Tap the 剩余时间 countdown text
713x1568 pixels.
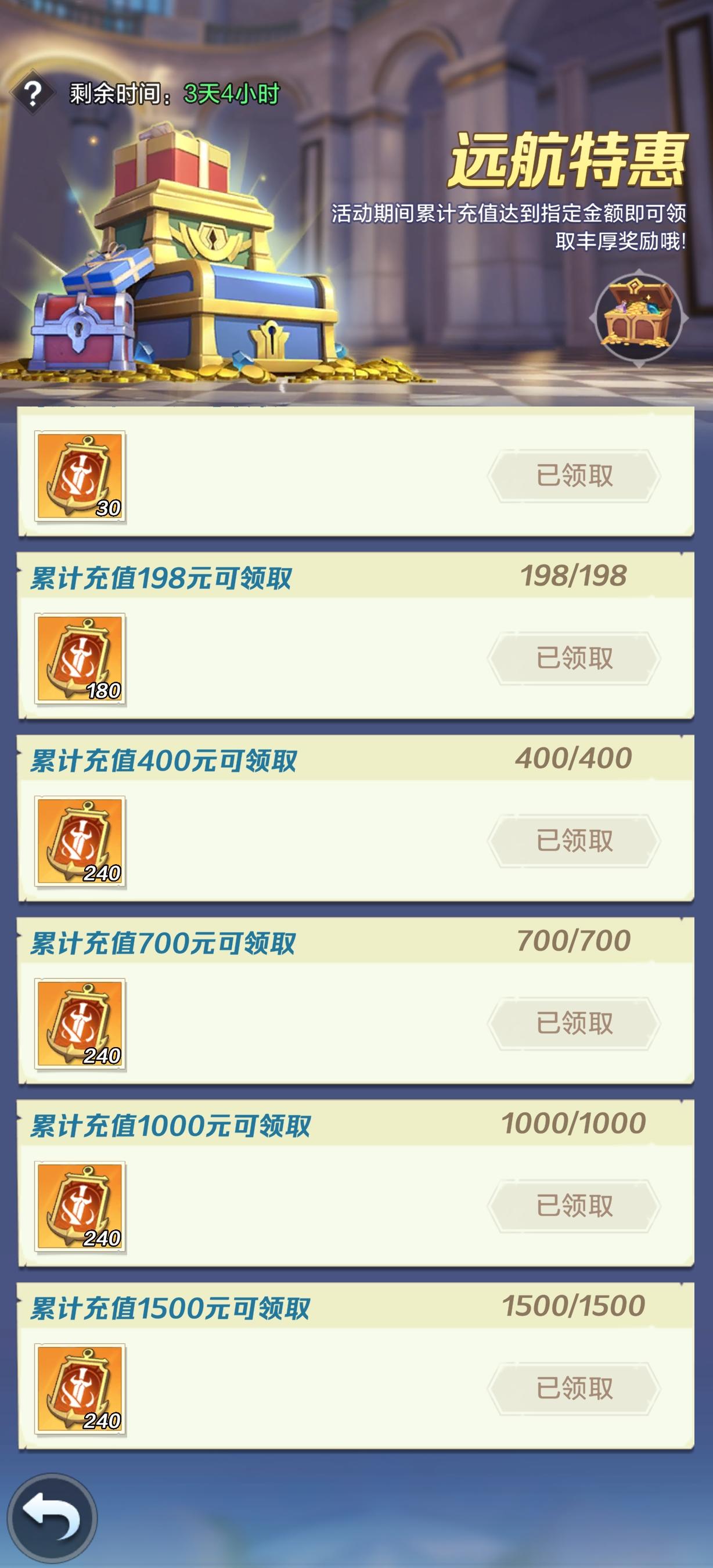click(x=171, y=92)
